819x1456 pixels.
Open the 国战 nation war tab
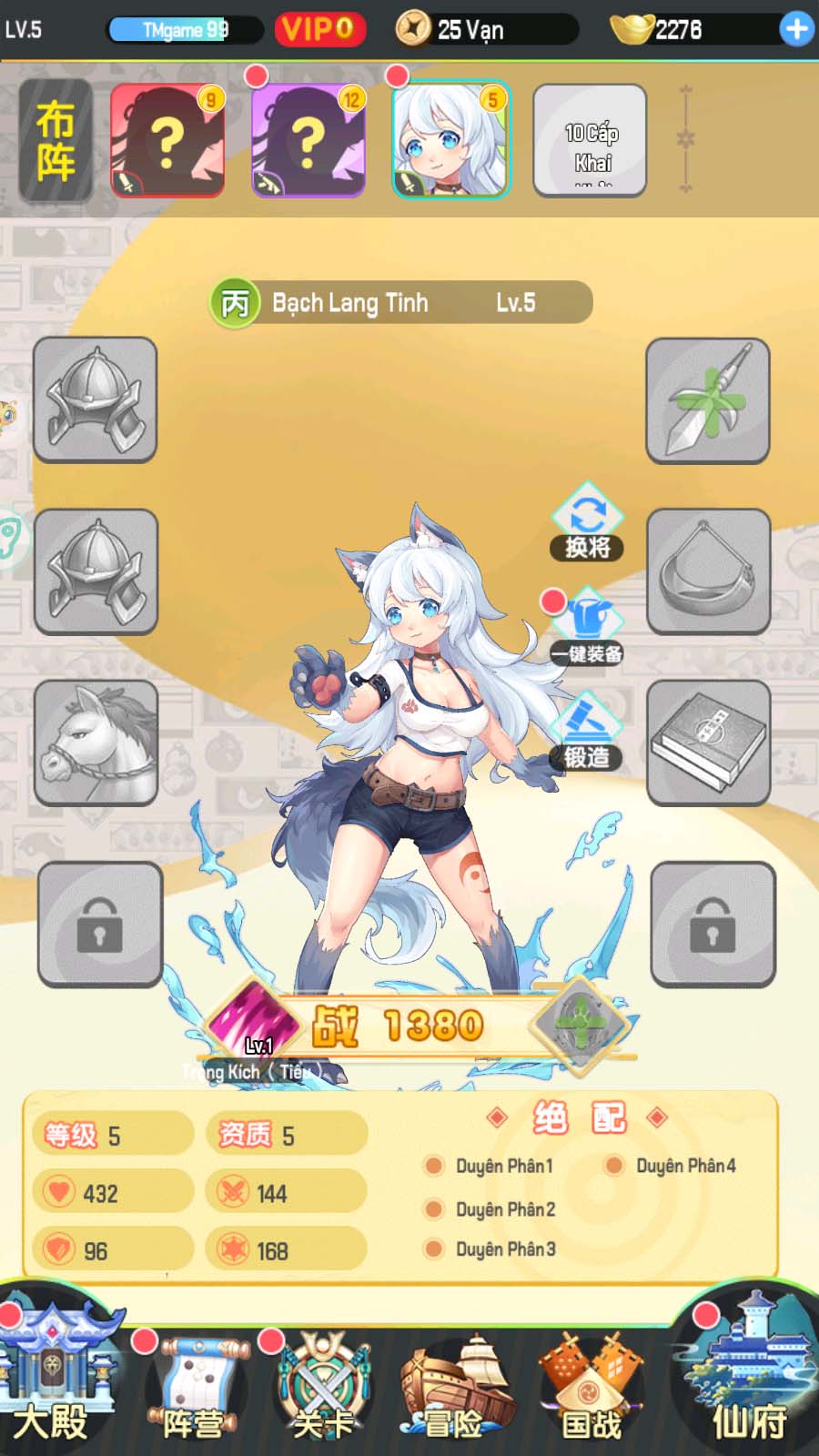coord(591,1388)
